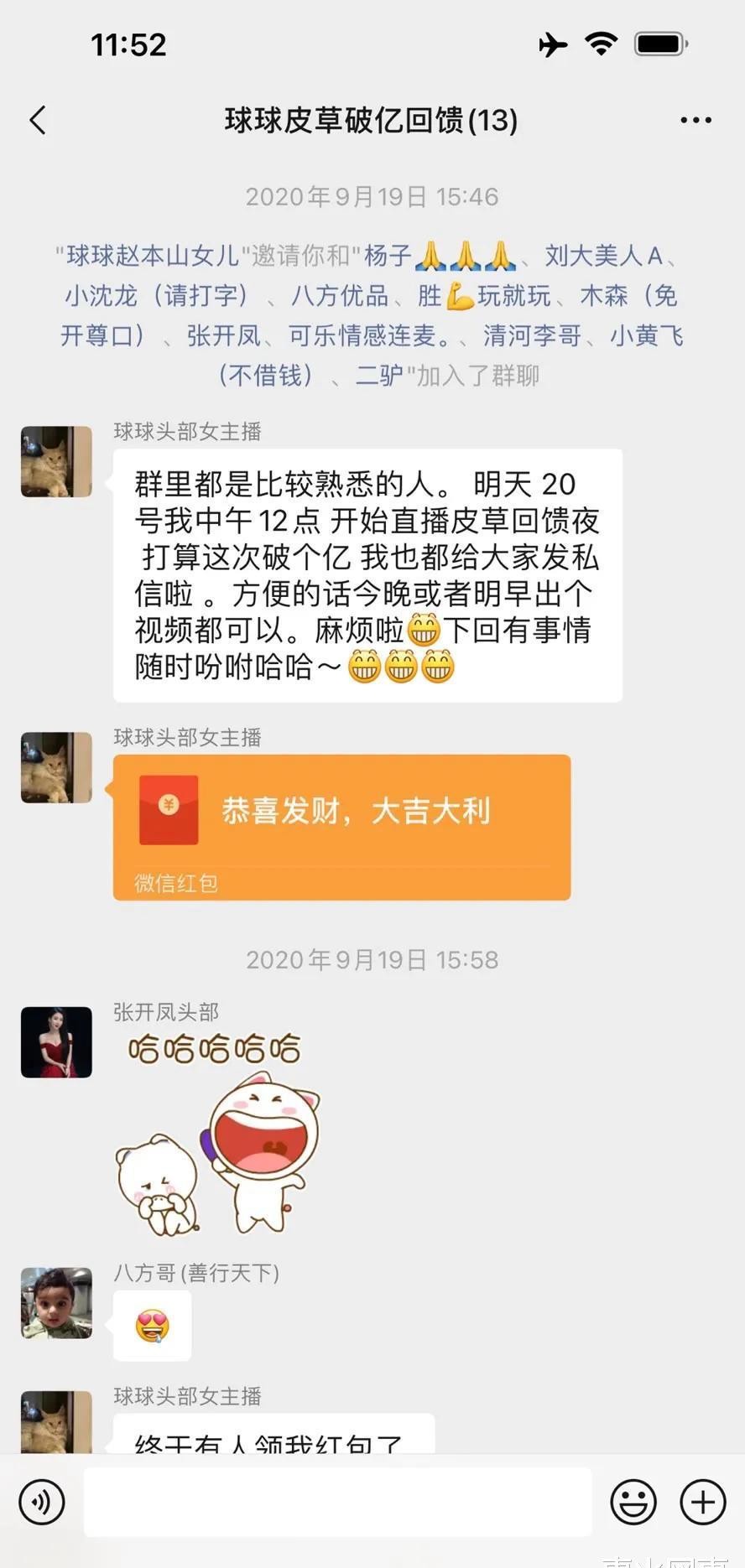
Task: Go back from the group chat
Action: [x=38, y=121]
